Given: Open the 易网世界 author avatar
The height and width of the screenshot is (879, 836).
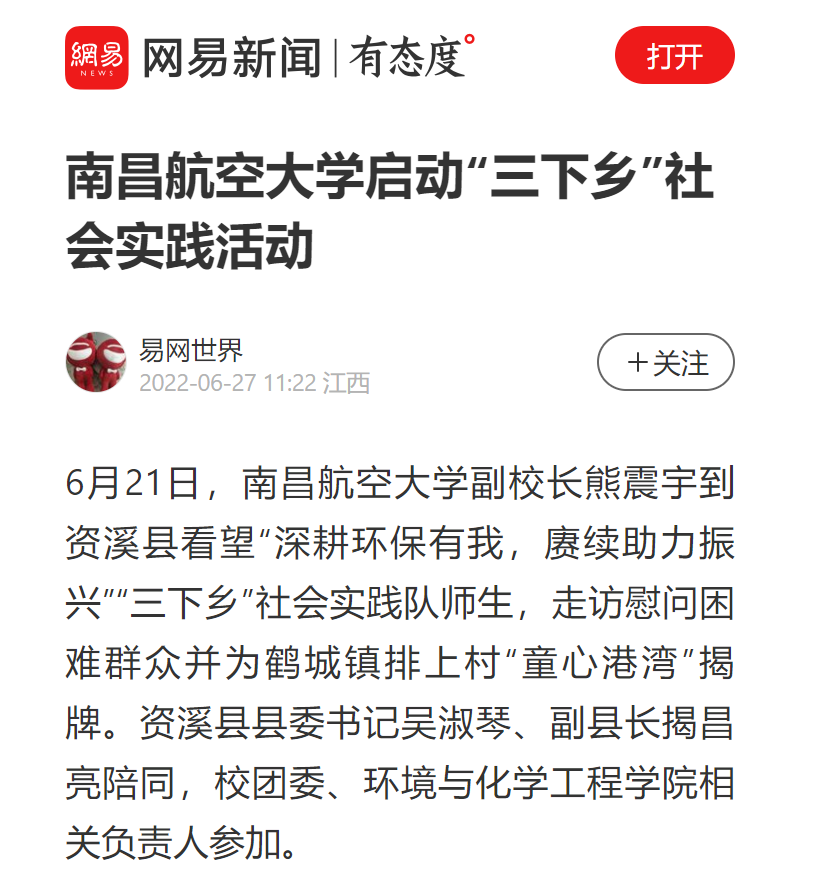Looking at the screenshot, I should (x=96, y=362).
